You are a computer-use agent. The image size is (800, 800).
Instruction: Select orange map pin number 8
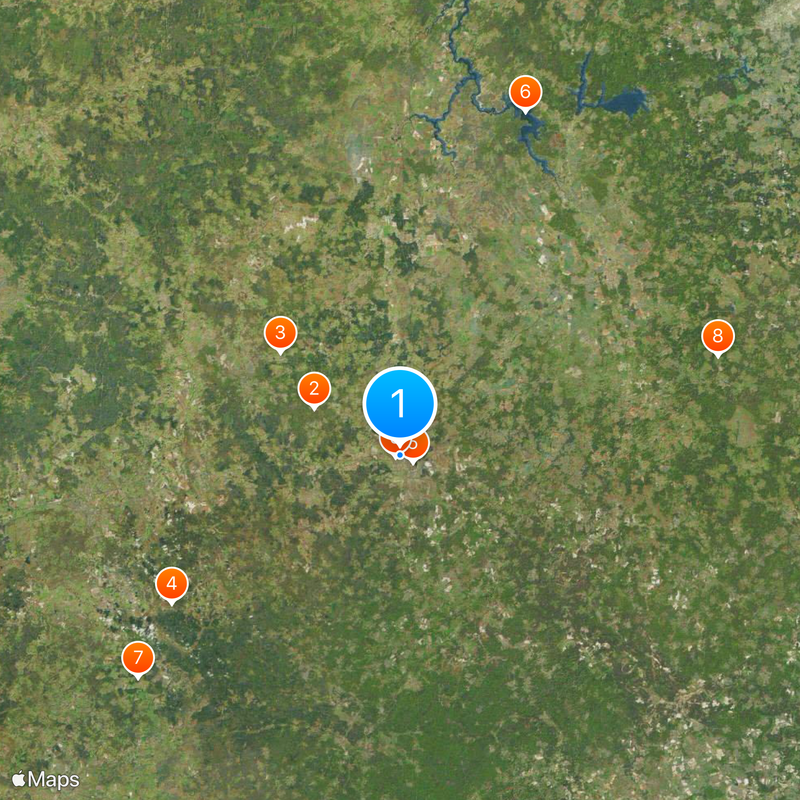717,336
